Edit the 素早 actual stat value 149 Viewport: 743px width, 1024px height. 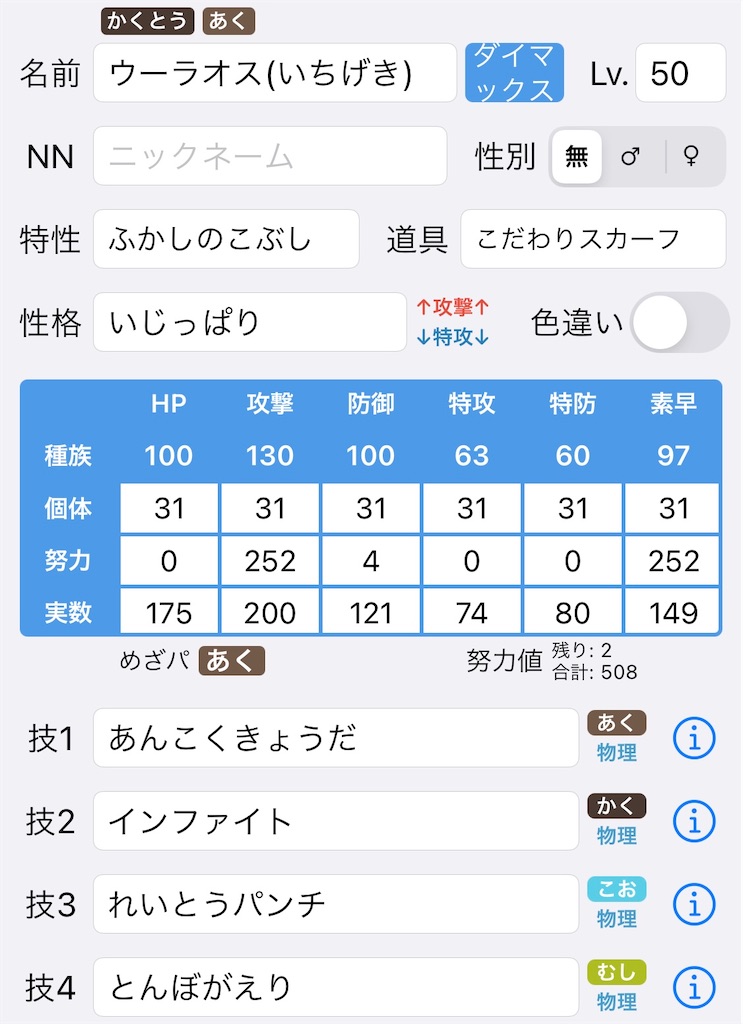(x=673, y=611)
